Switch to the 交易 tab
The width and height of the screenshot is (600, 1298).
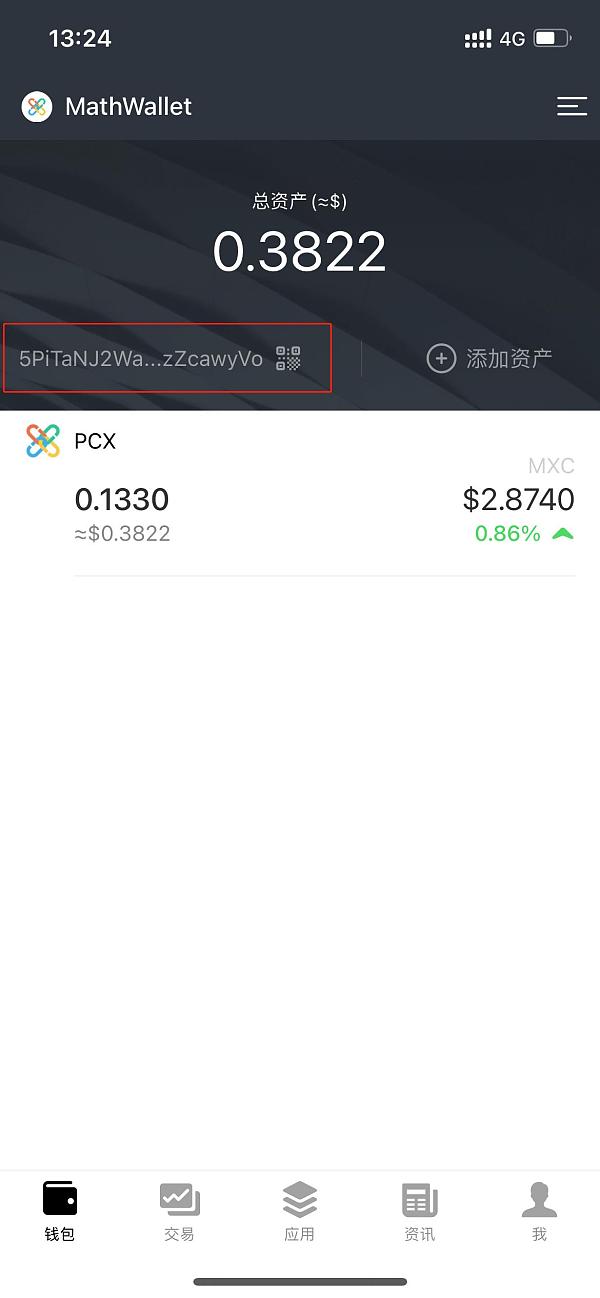pos(180,1211)
